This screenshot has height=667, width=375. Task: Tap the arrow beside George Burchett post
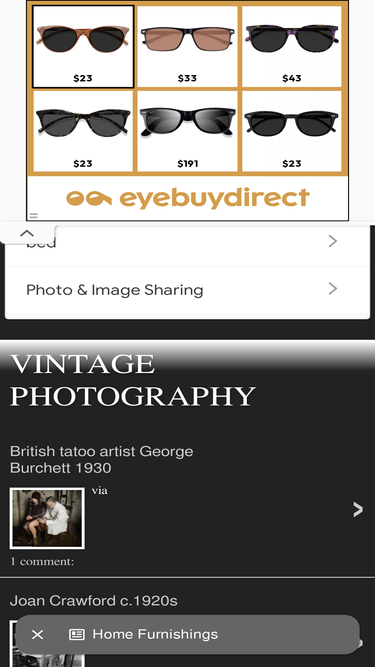tap(358, 509)
